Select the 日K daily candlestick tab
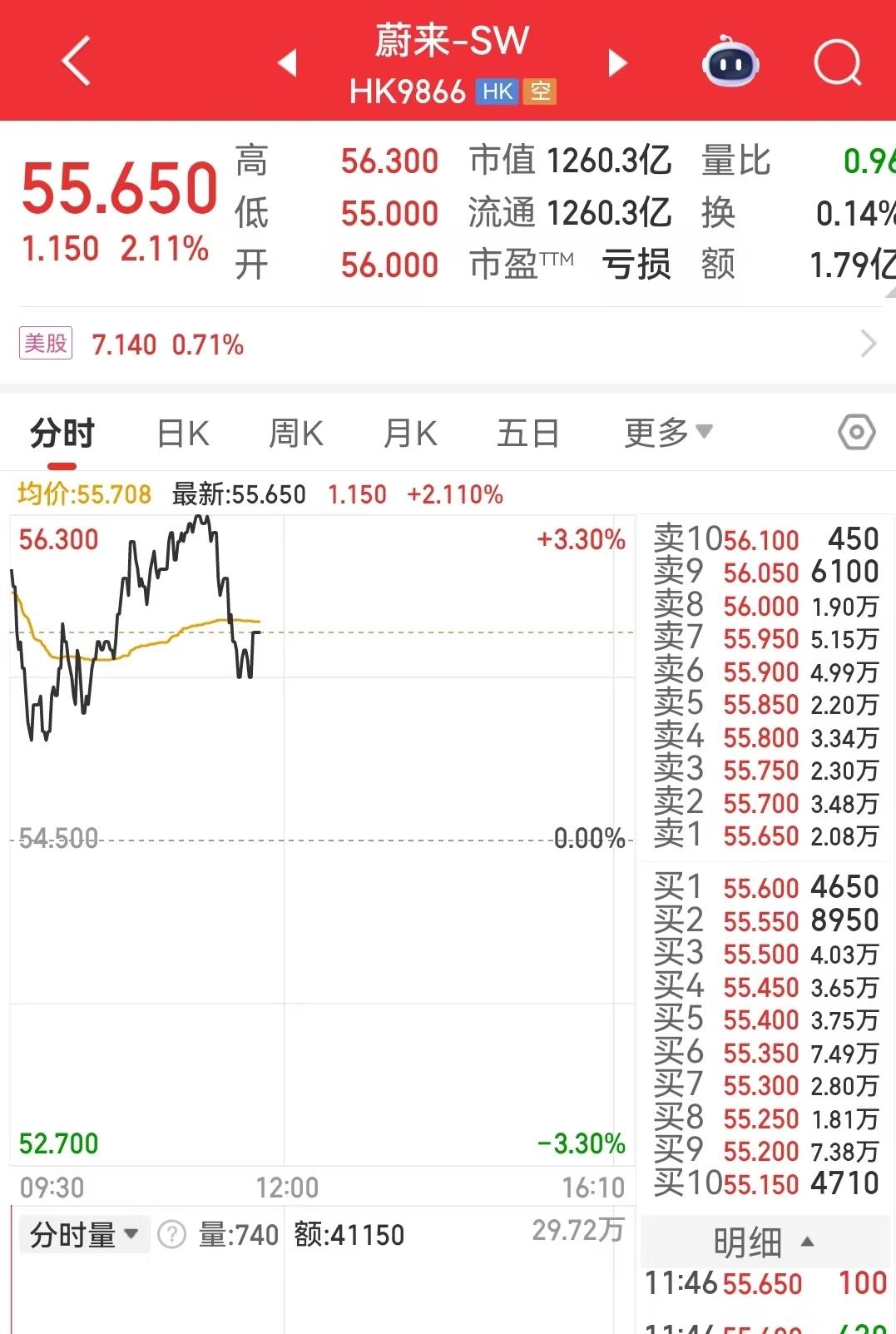Viewport: 896px width, 1334px height. coord(181,432)
